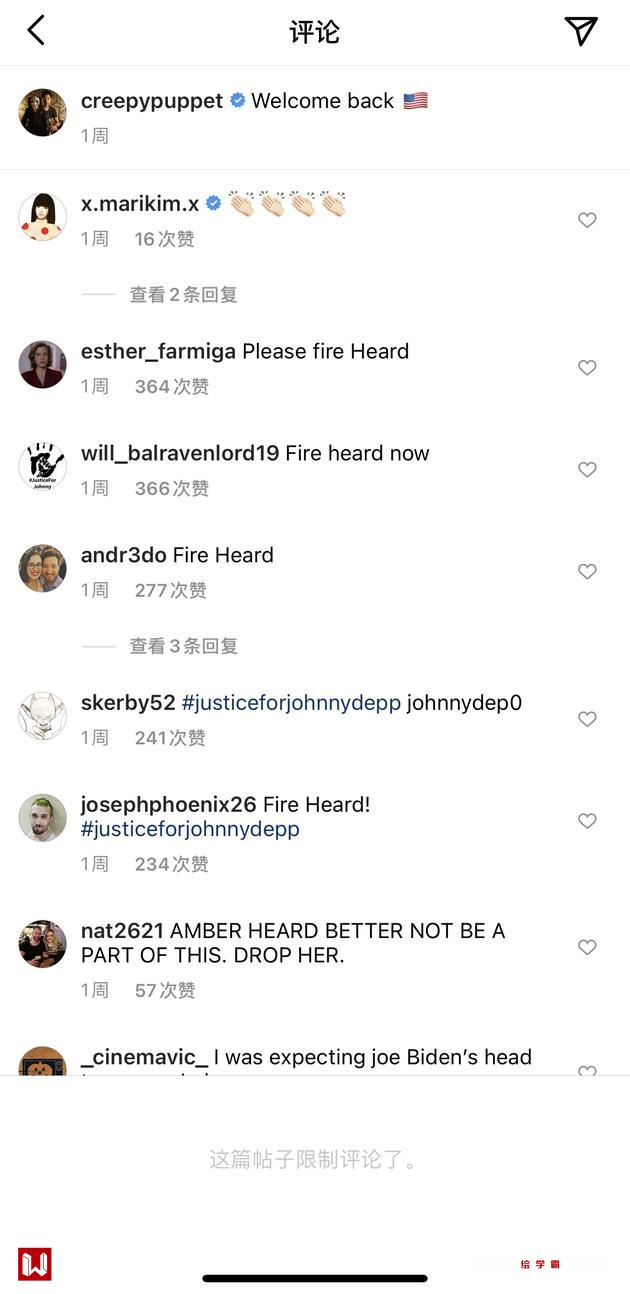The width and height of the screenshot is (630, 1294).
Task: Like josephphoenix26's comment
Action: point(587,821)
